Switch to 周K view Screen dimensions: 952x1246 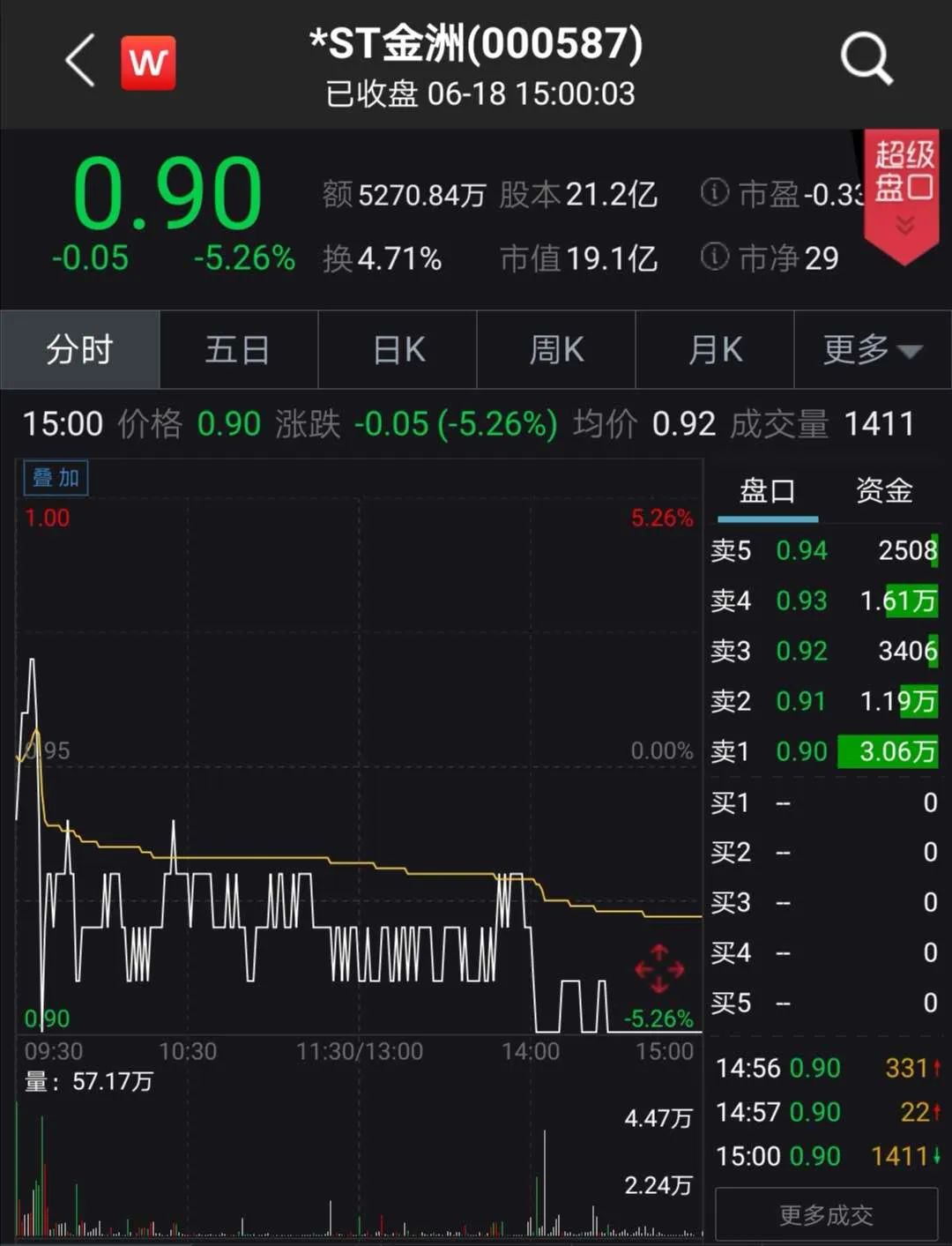(x=556, y=350)
